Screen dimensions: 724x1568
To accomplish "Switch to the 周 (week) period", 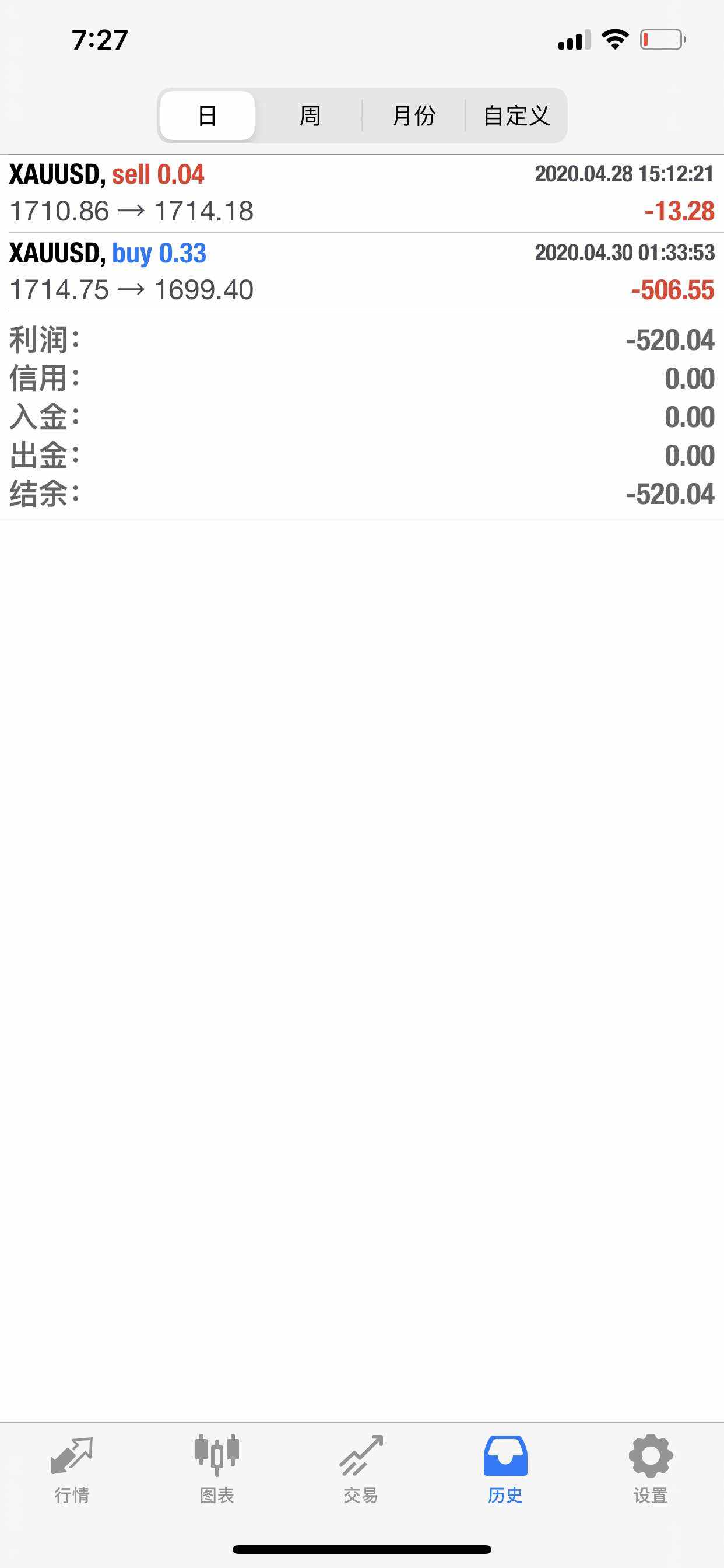I will click(x=310, y=116).
